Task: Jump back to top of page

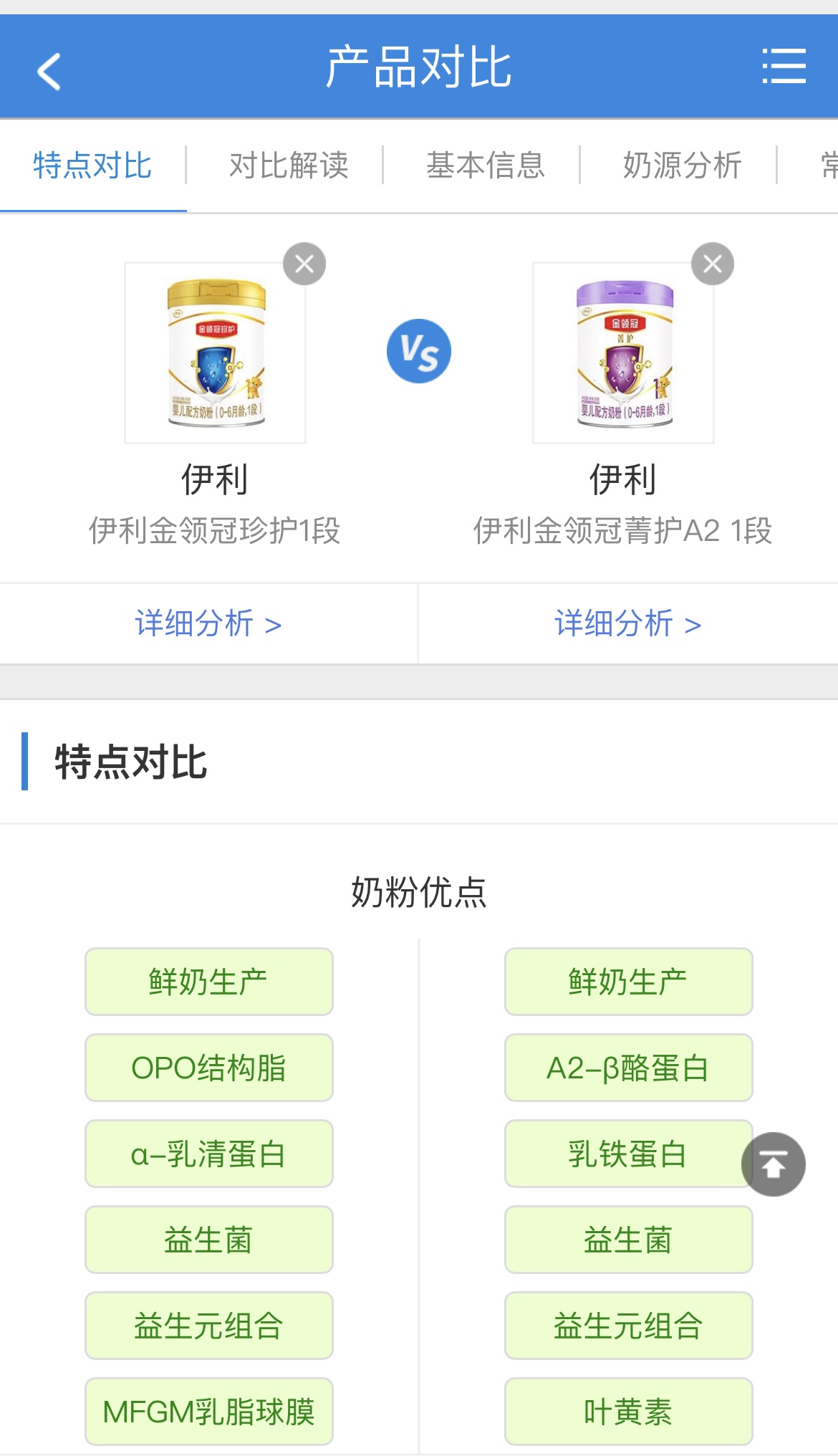Action: click(x=773, y=1164)
